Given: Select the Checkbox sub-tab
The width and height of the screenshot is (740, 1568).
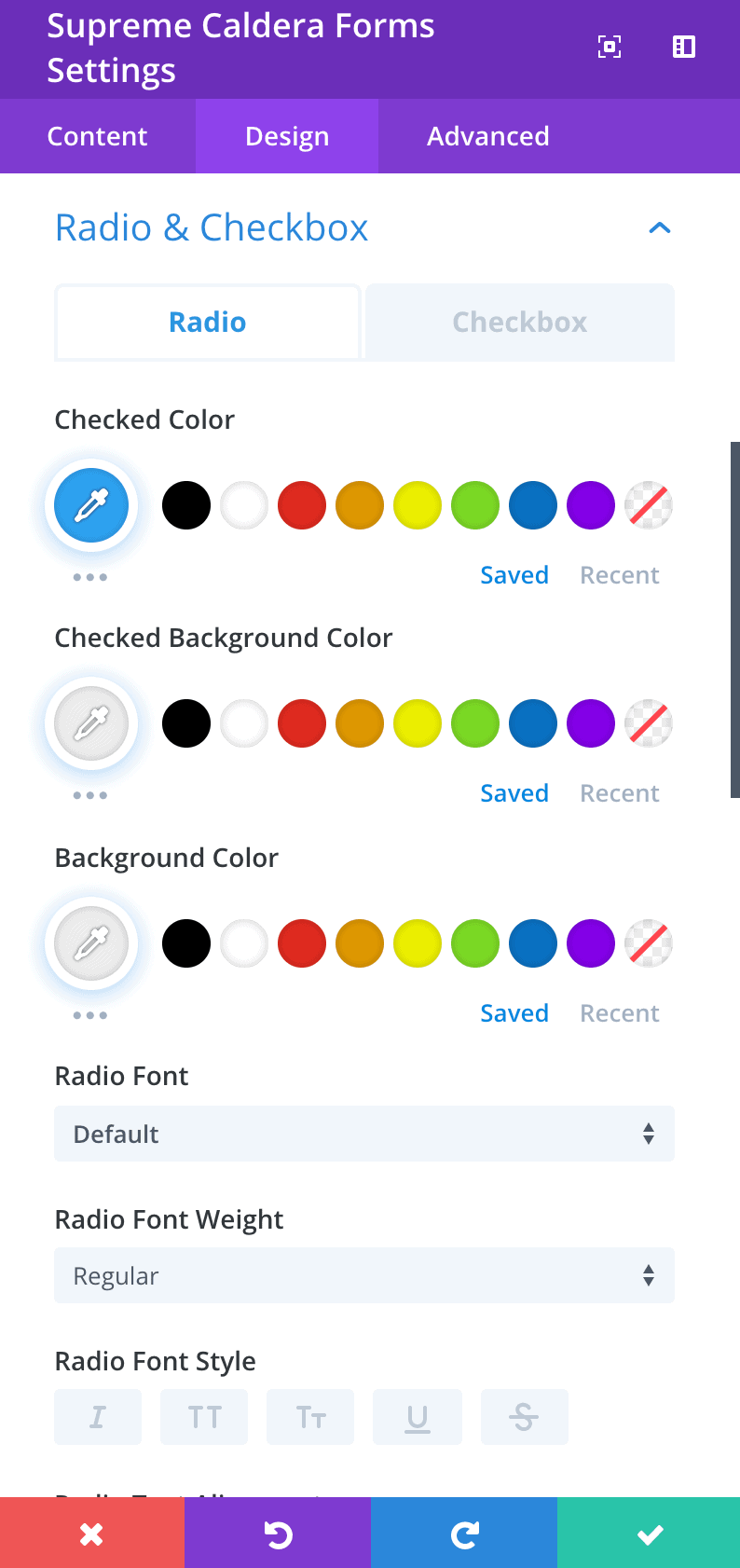Looking at the screenshot, I should 520,323.
